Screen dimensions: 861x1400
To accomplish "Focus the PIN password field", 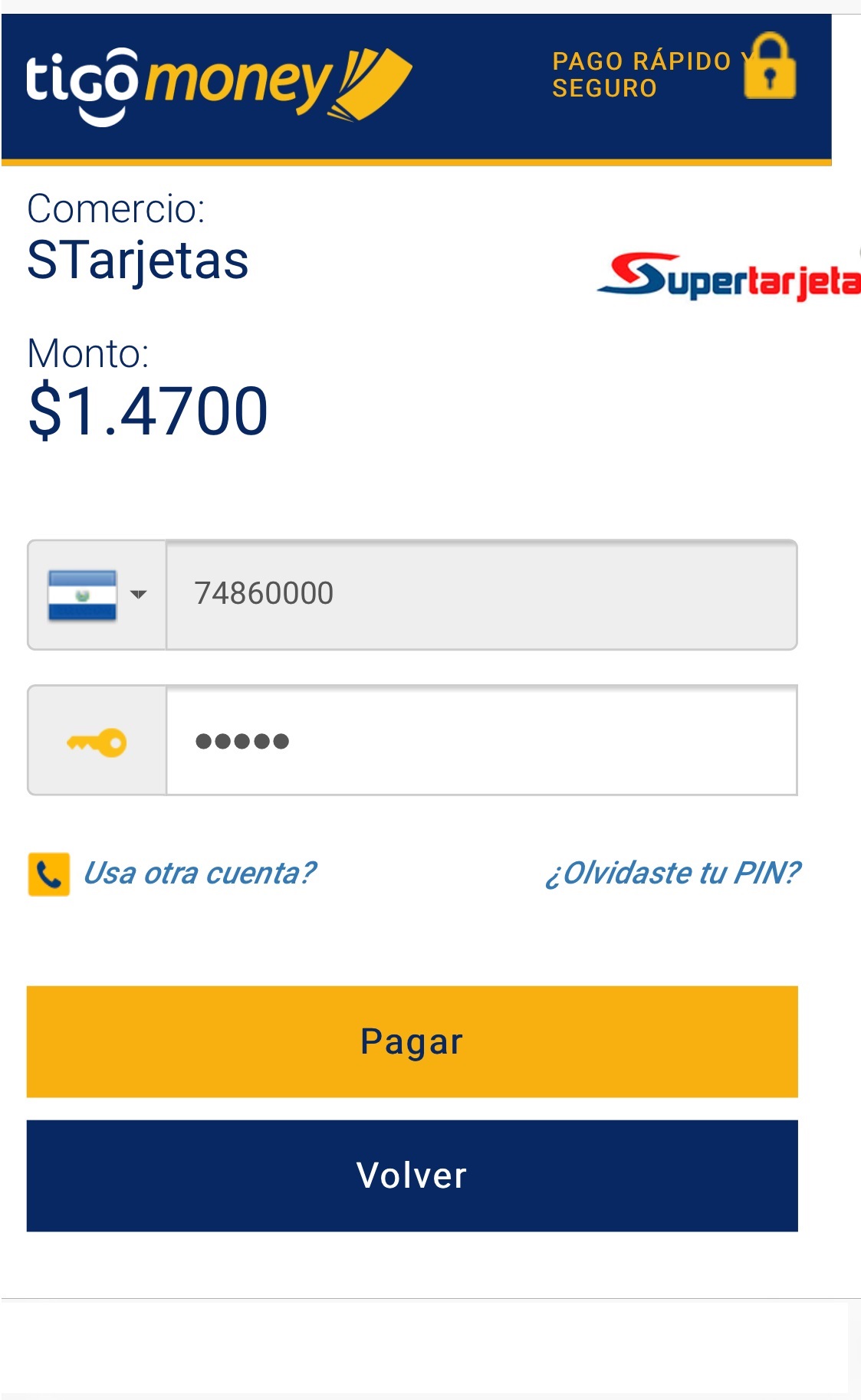I will pyautogui.click(x=481, y=740).
